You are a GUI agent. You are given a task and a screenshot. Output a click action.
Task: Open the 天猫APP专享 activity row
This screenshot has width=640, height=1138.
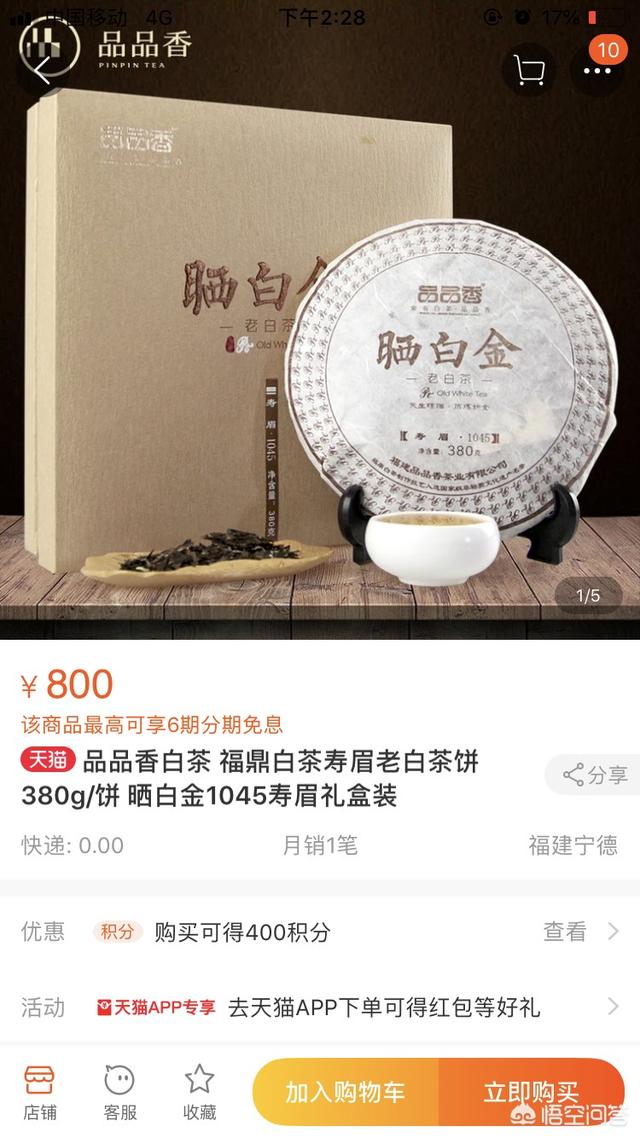pos(320,1007)
